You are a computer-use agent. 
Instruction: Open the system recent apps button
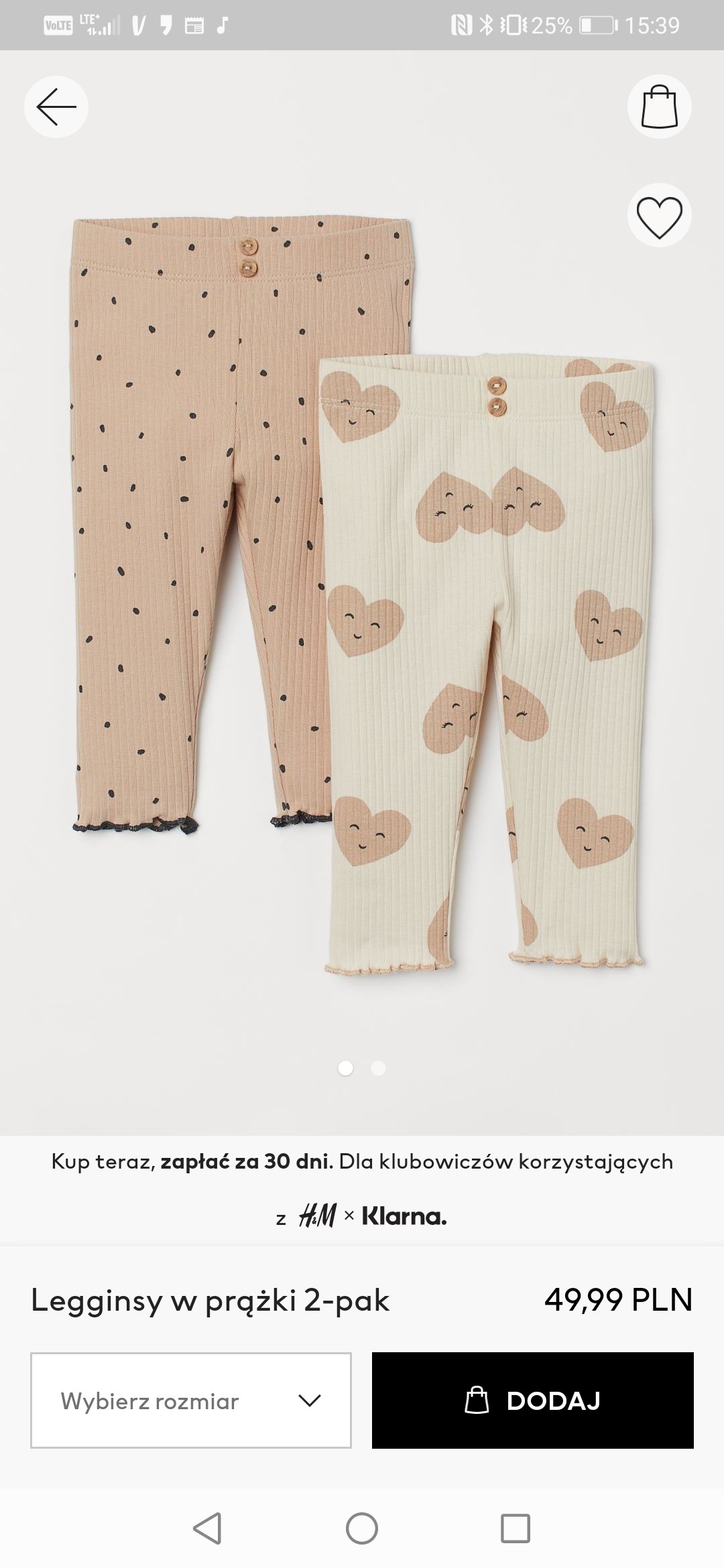516,1528
